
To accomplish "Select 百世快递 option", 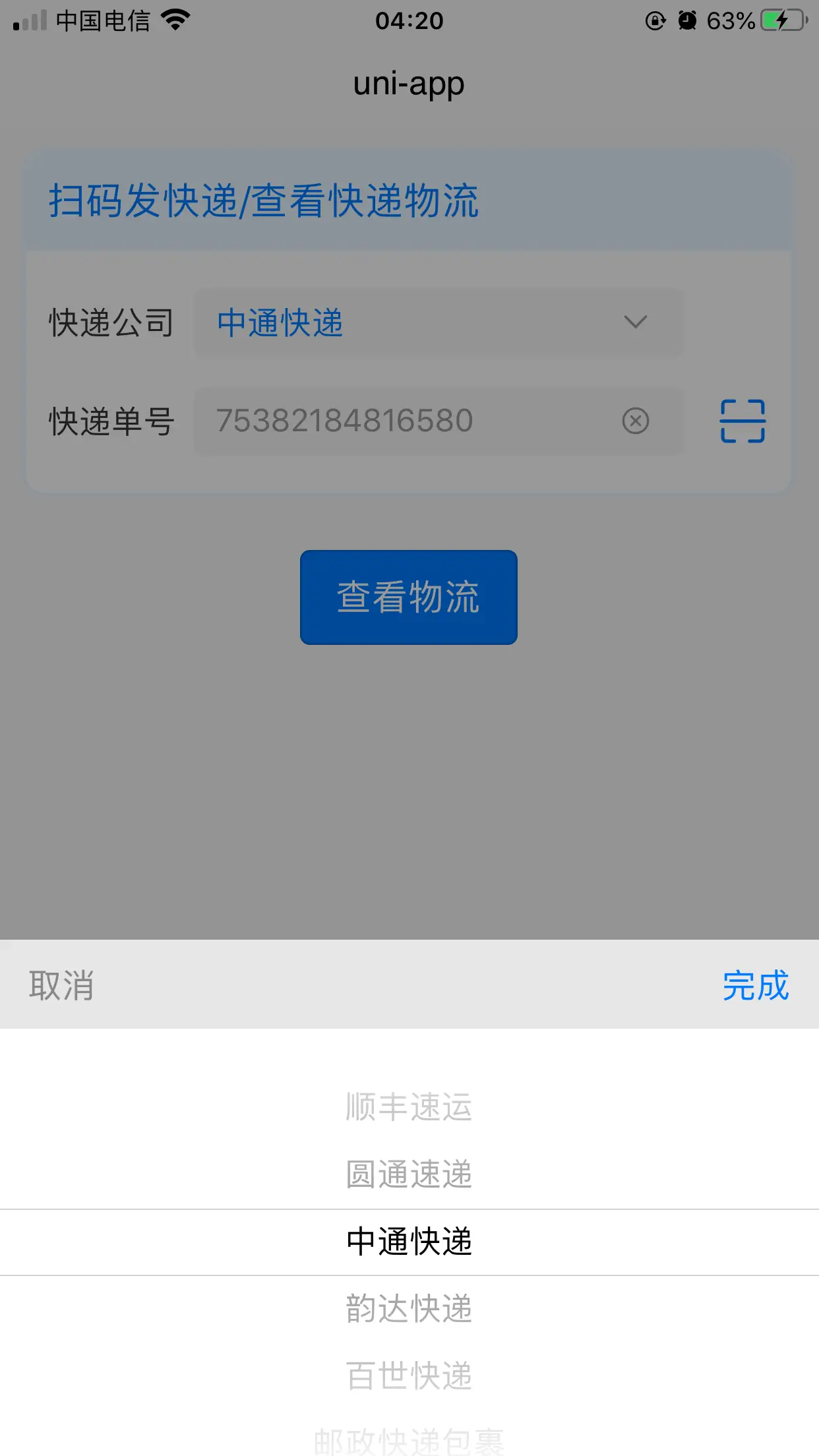I will (409, 1376).
